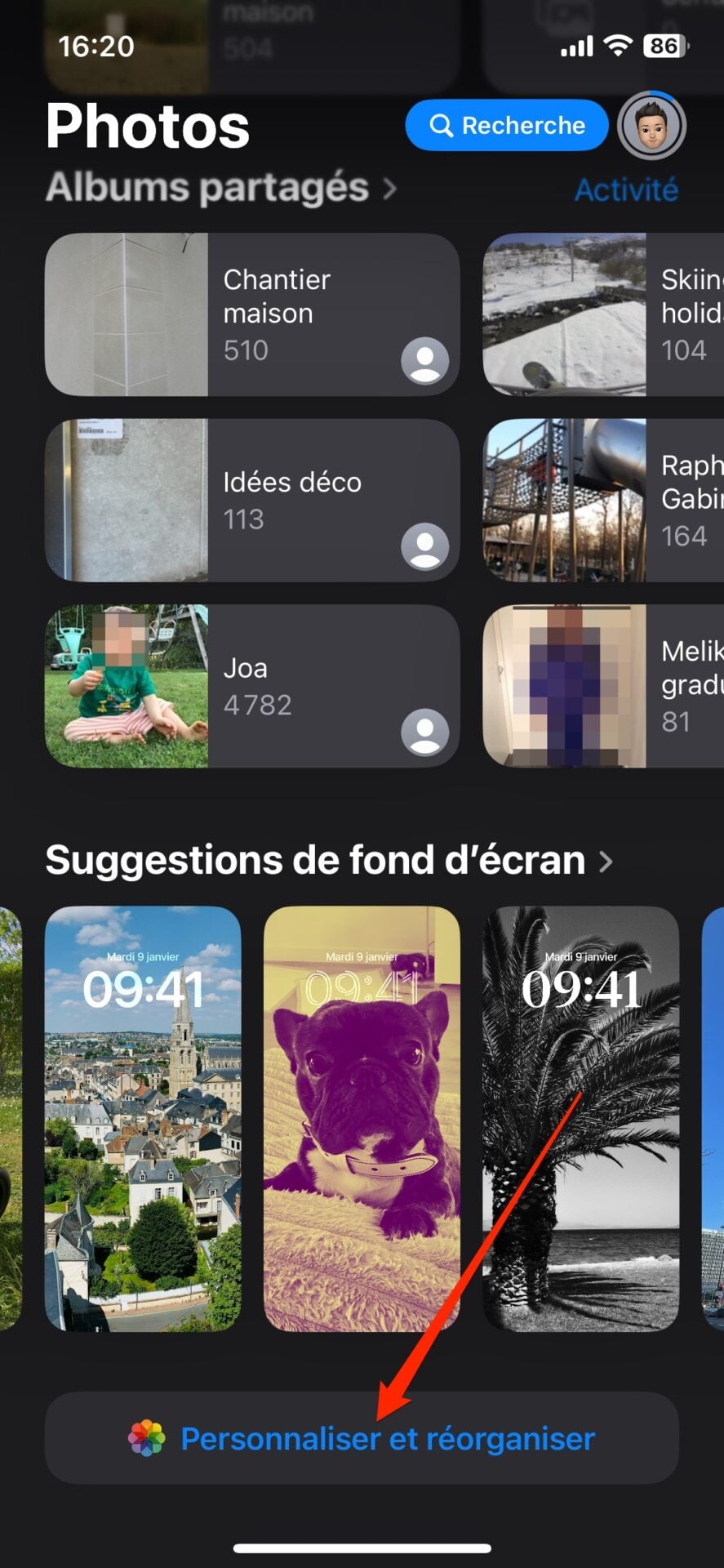Open the Chantier maison album with 510 items

point(251,314)
